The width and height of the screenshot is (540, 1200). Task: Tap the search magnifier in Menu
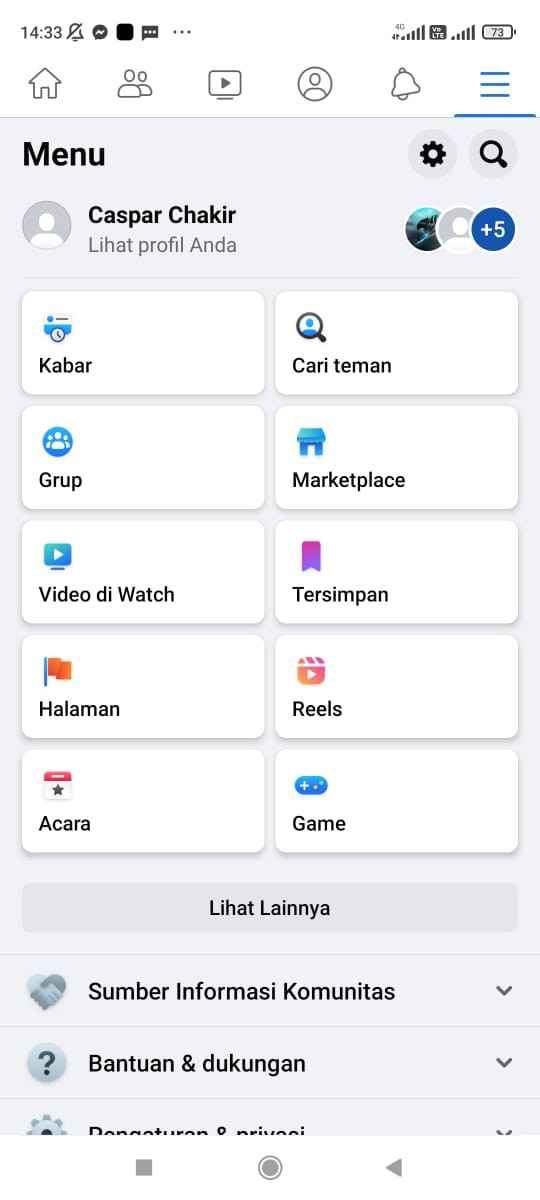(493, 154)
